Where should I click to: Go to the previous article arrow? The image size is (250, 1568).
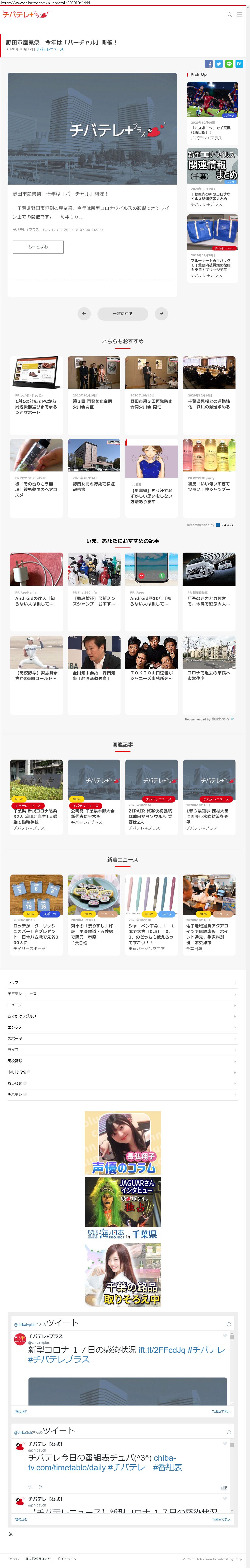[x=84, y=314]
